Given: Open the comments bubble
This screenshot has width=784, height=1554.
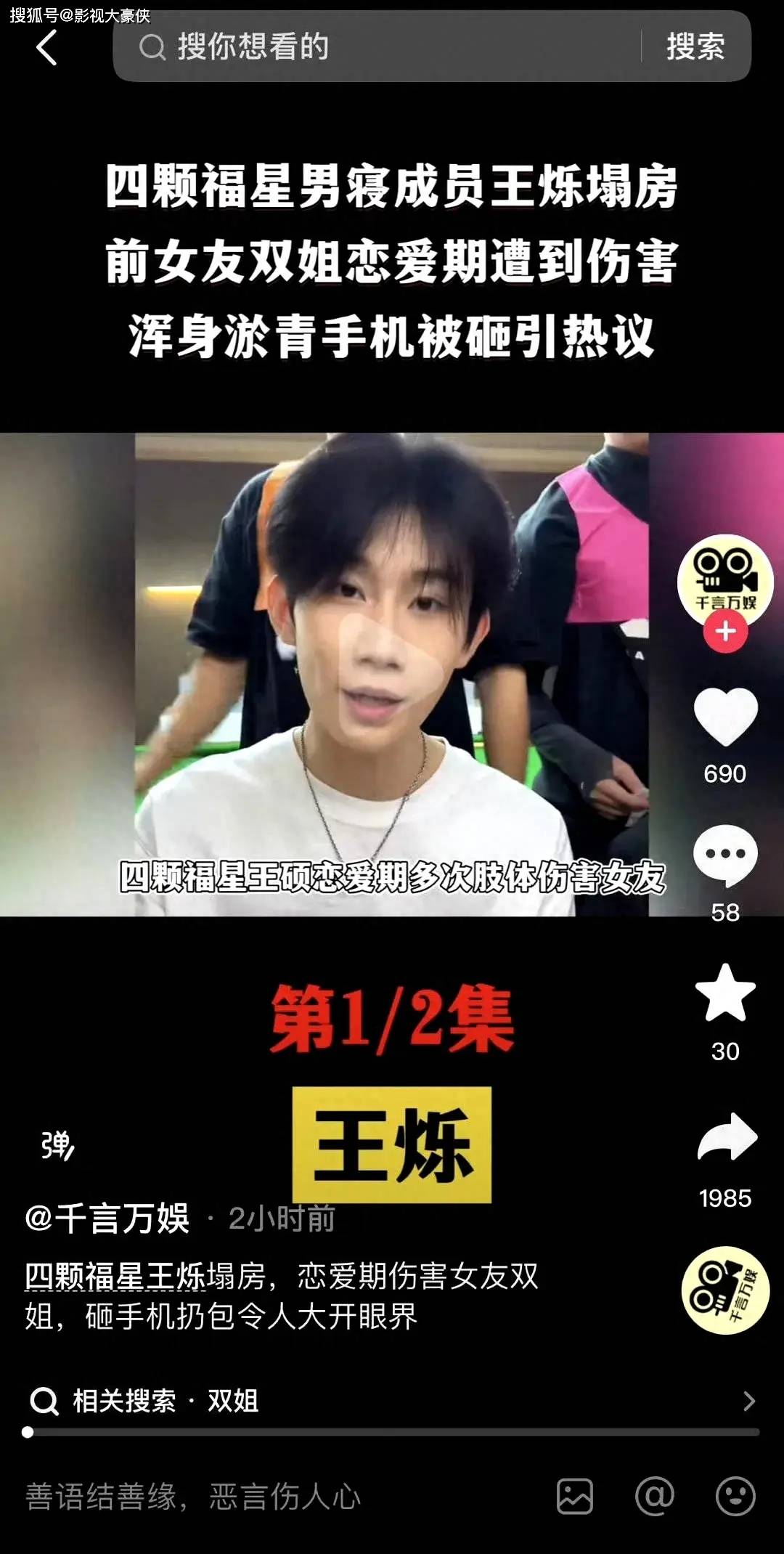Looking at the screenshot, I should tap(725, 855).
